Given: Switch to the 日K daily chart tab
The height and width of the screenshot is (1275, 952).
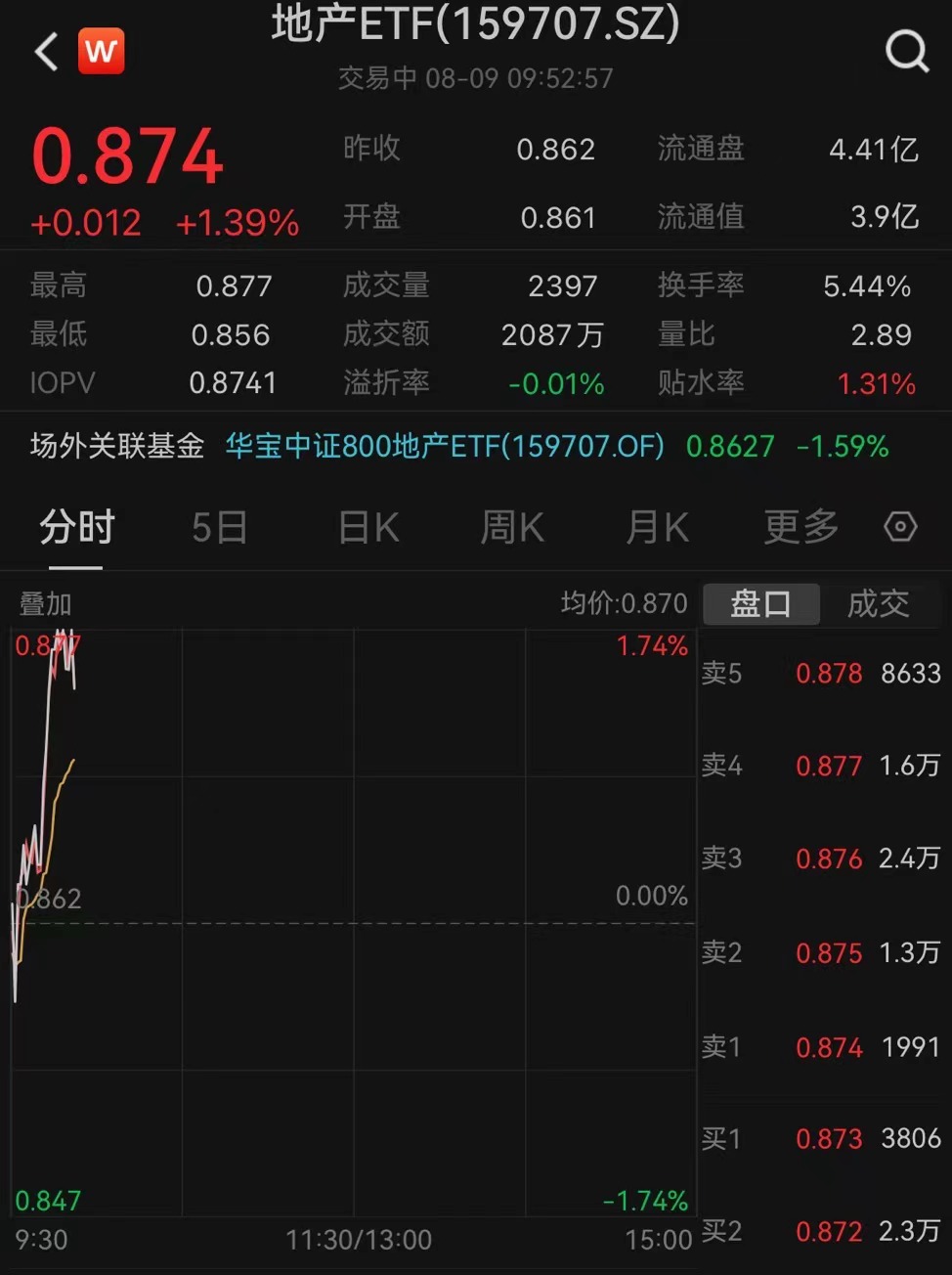Looking at the screenshot, I should tap(367, 527).
